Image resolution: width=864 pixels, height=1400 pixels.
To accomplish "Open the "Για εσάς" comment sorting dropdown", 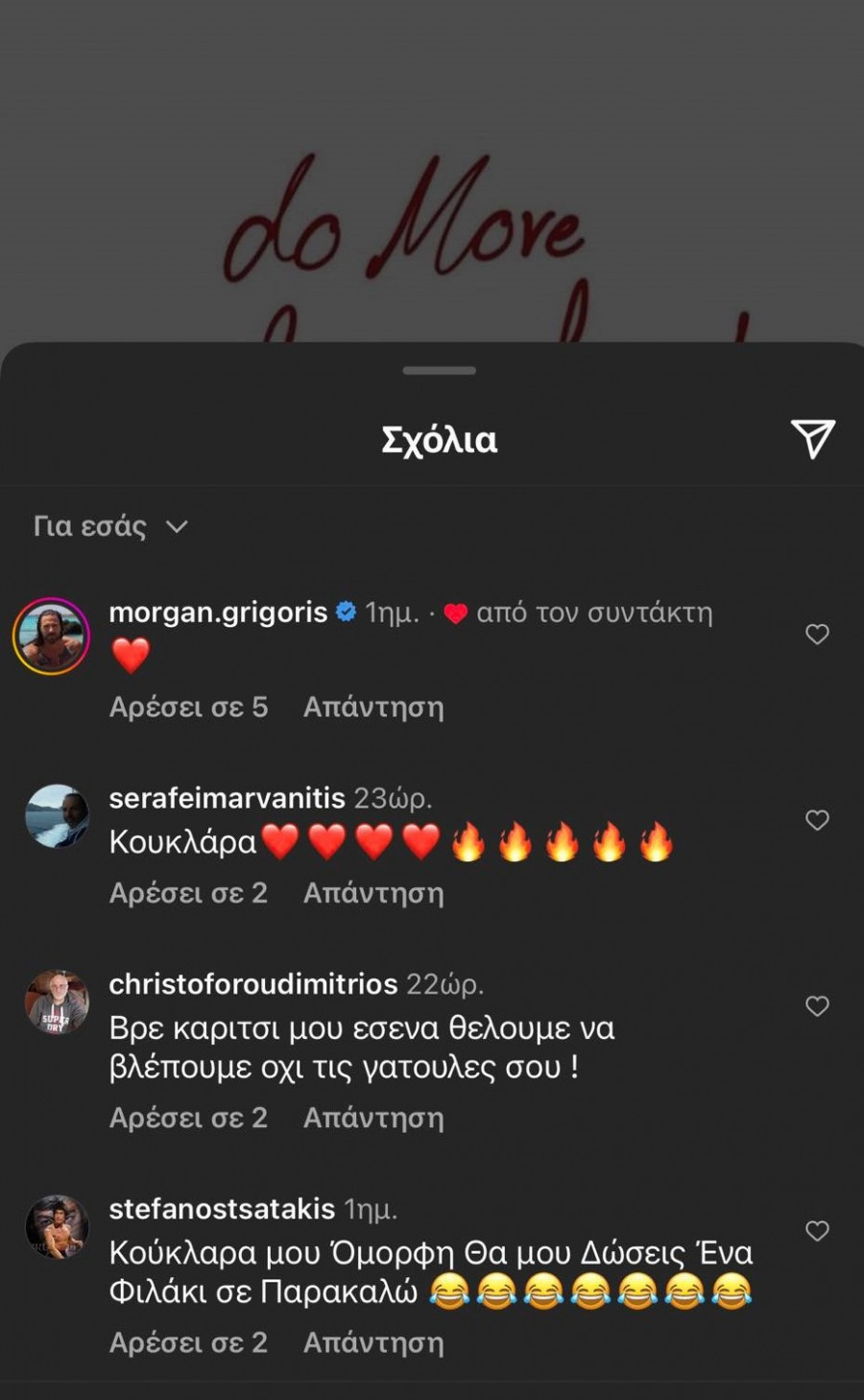I will click(109, 526).
